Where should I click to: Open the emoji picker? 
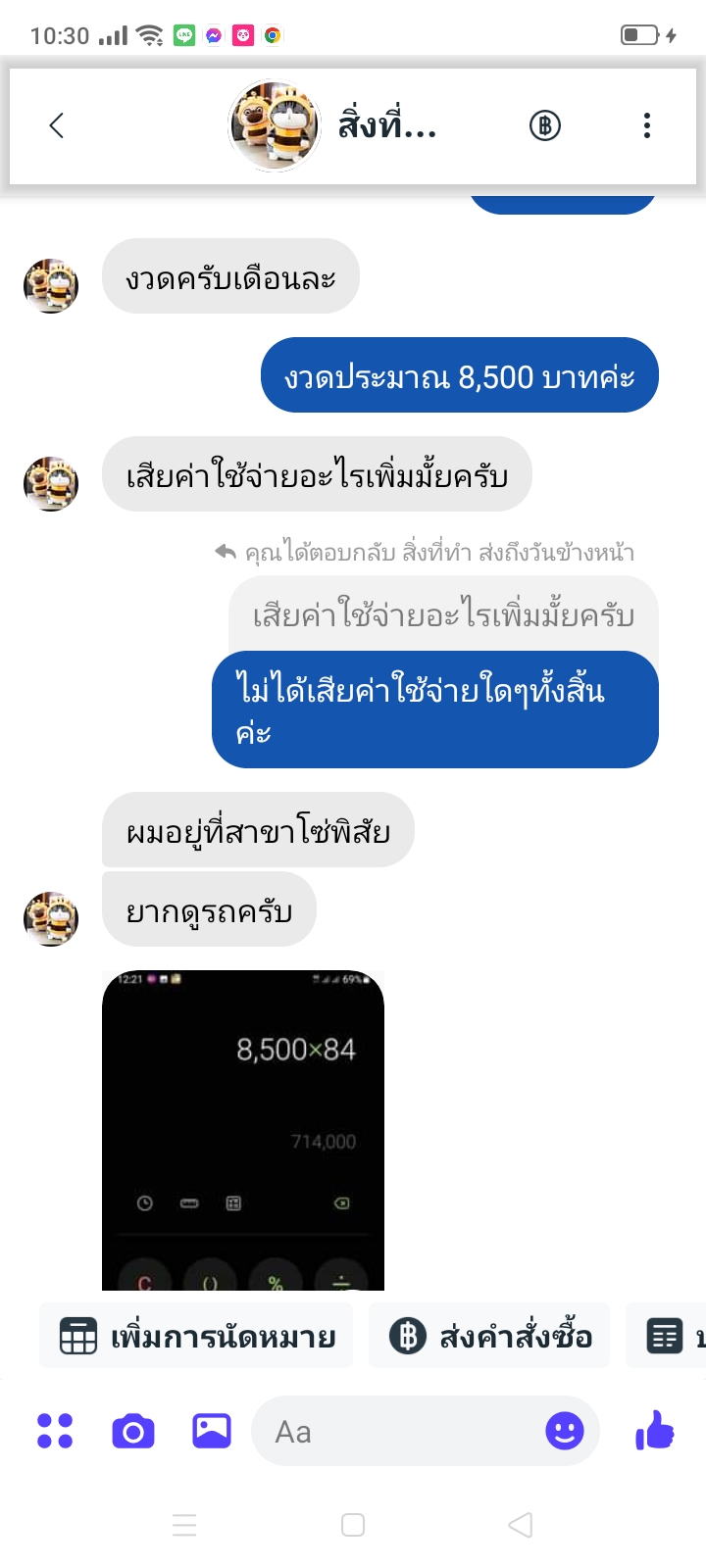(565, 1432)
